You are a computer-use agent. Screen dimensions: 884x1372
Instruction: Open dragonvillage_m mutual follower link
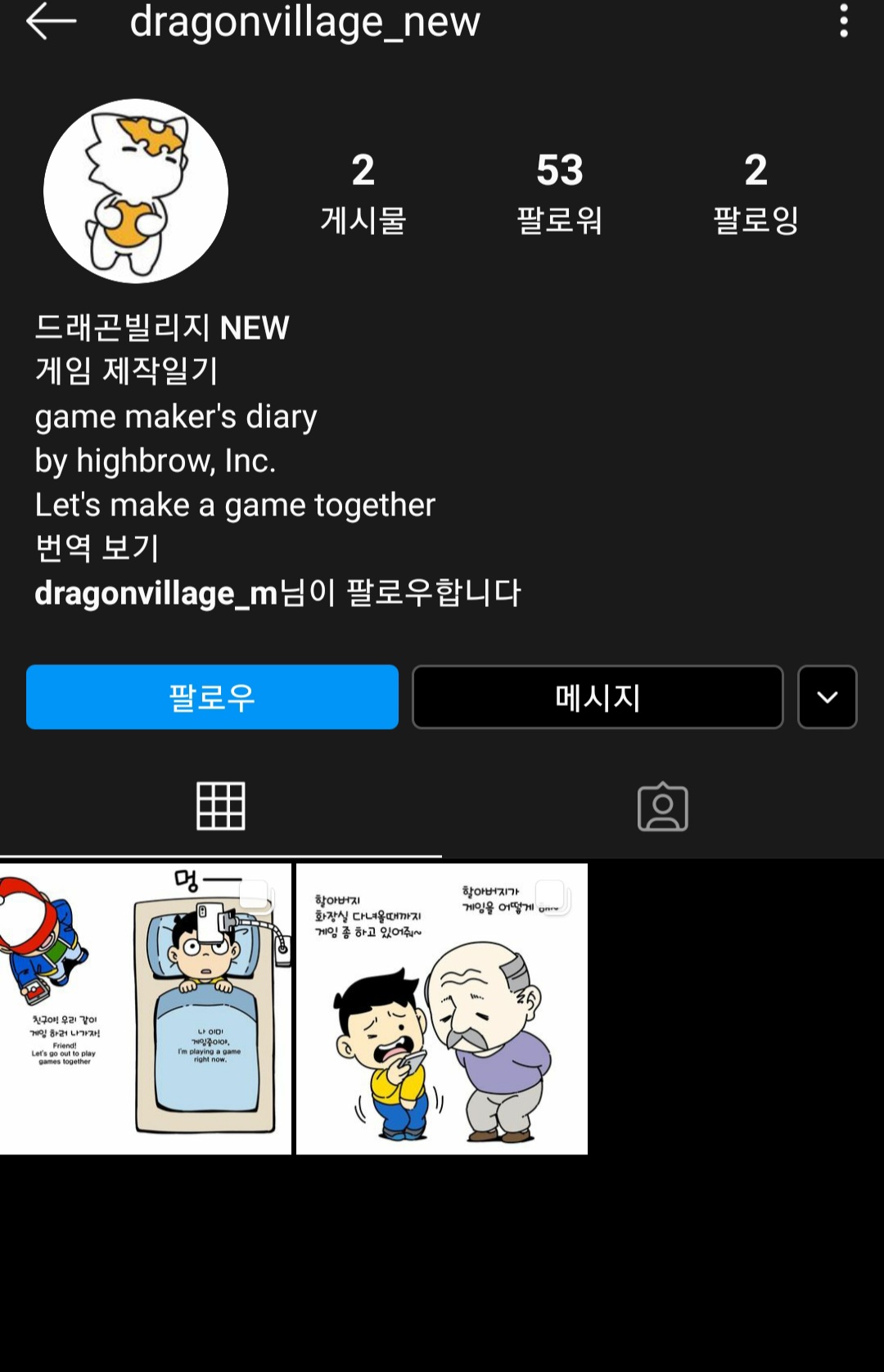pyautogui.click(x=156, y=593)
